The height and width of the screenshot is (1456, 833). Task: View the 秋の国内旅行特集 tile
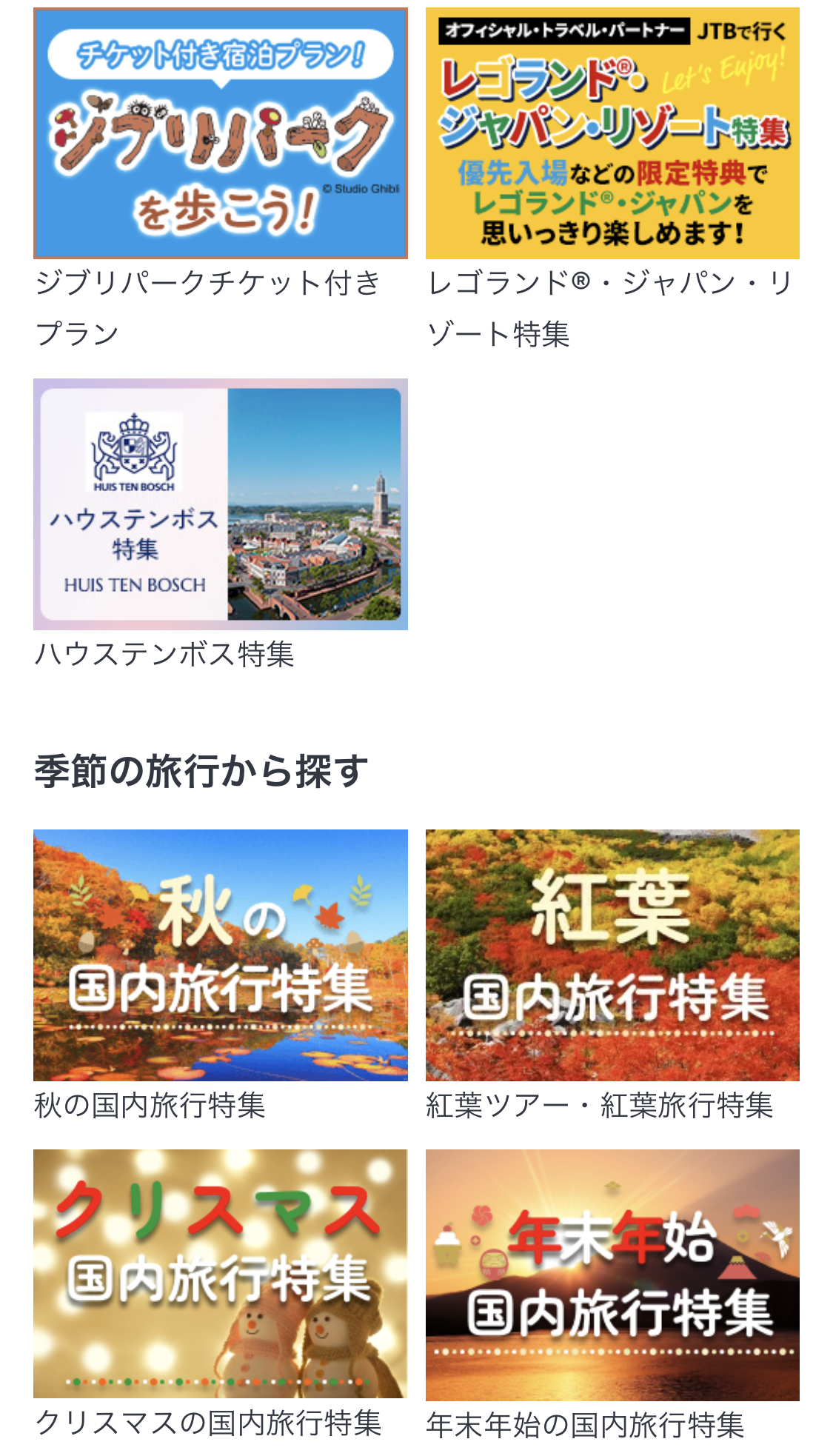(221, 955)
